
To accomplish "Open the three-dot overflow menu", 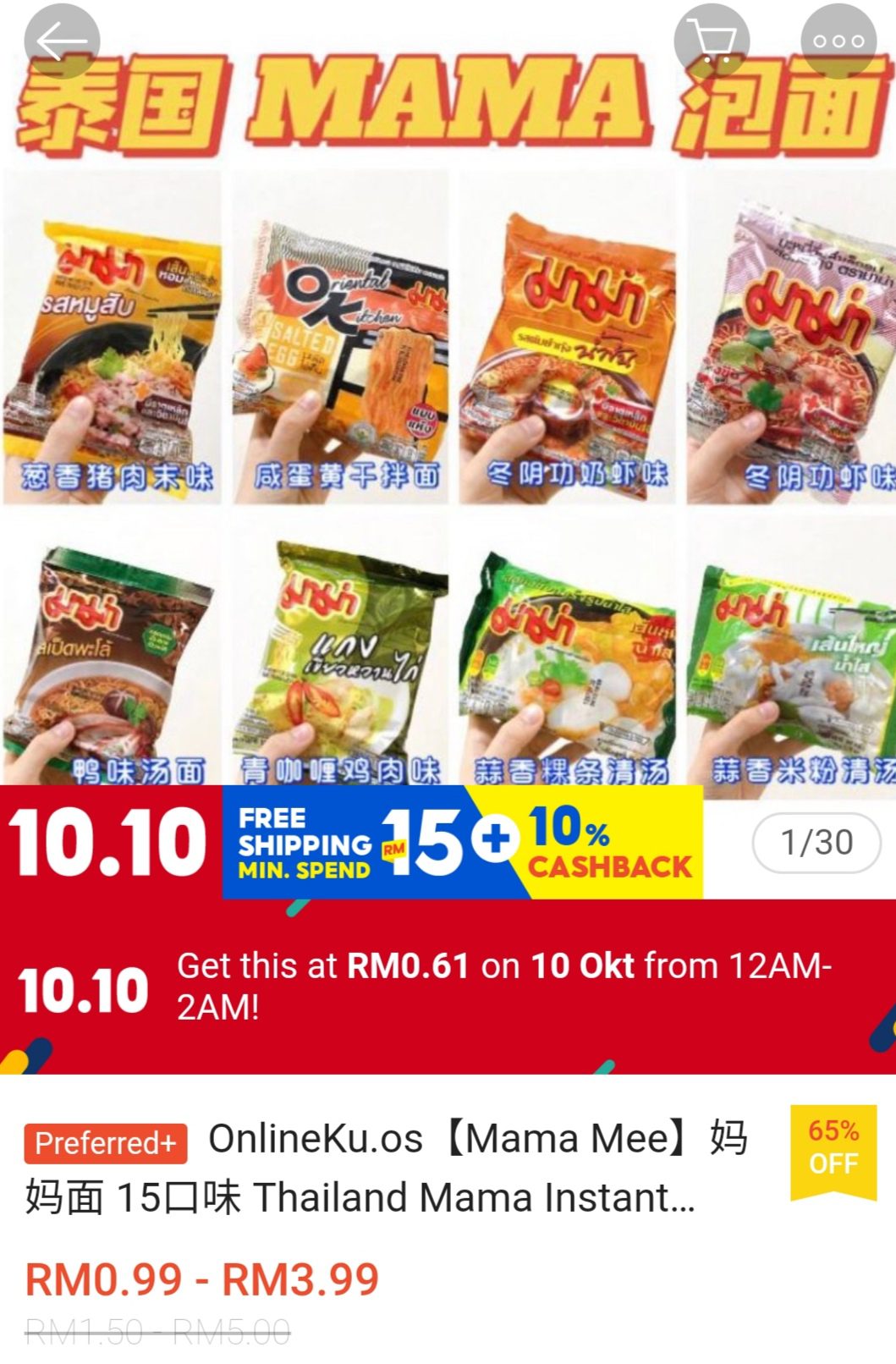I will 838,41.
